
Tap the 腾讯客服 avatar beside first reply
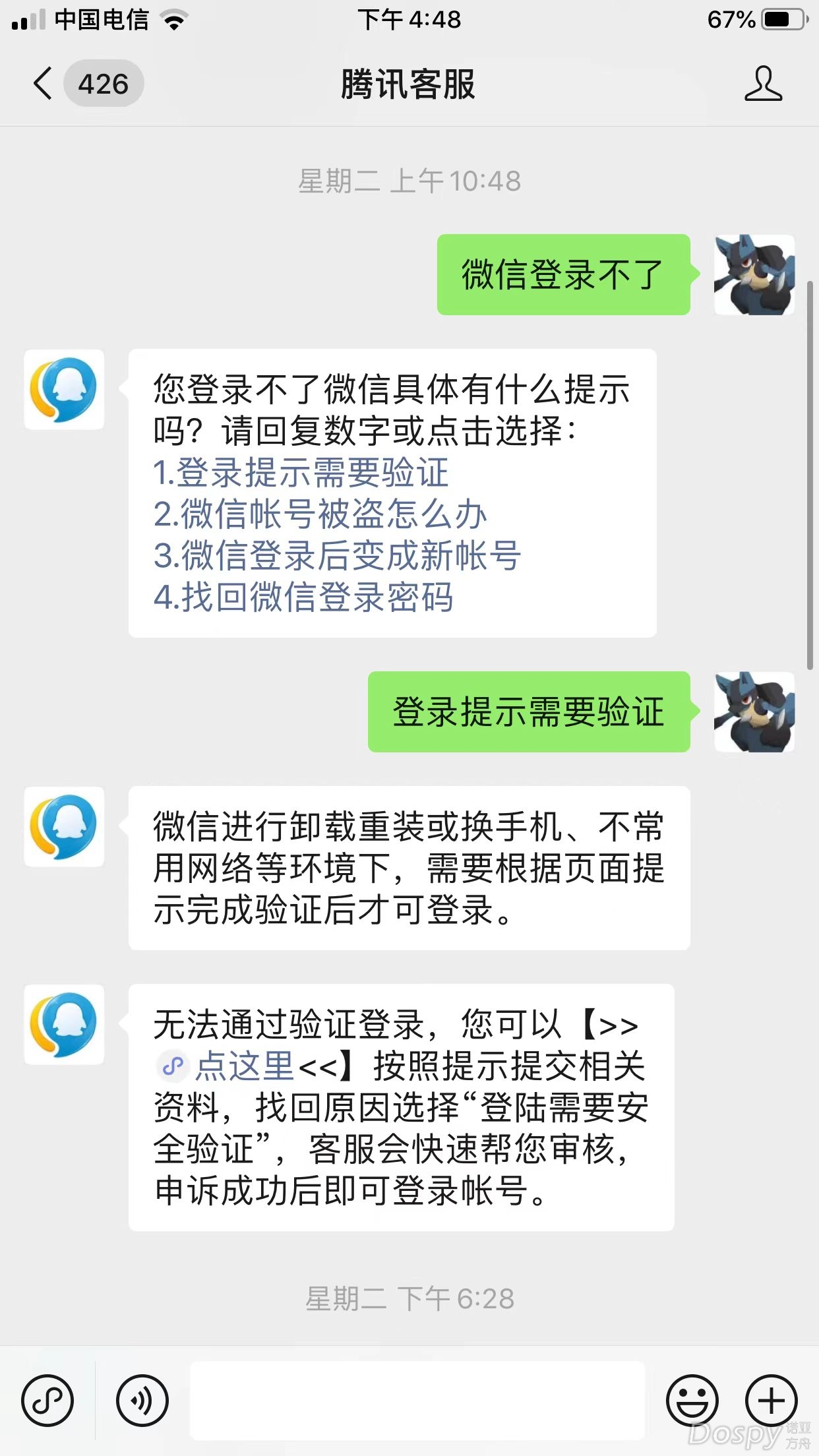pos(64,390)
